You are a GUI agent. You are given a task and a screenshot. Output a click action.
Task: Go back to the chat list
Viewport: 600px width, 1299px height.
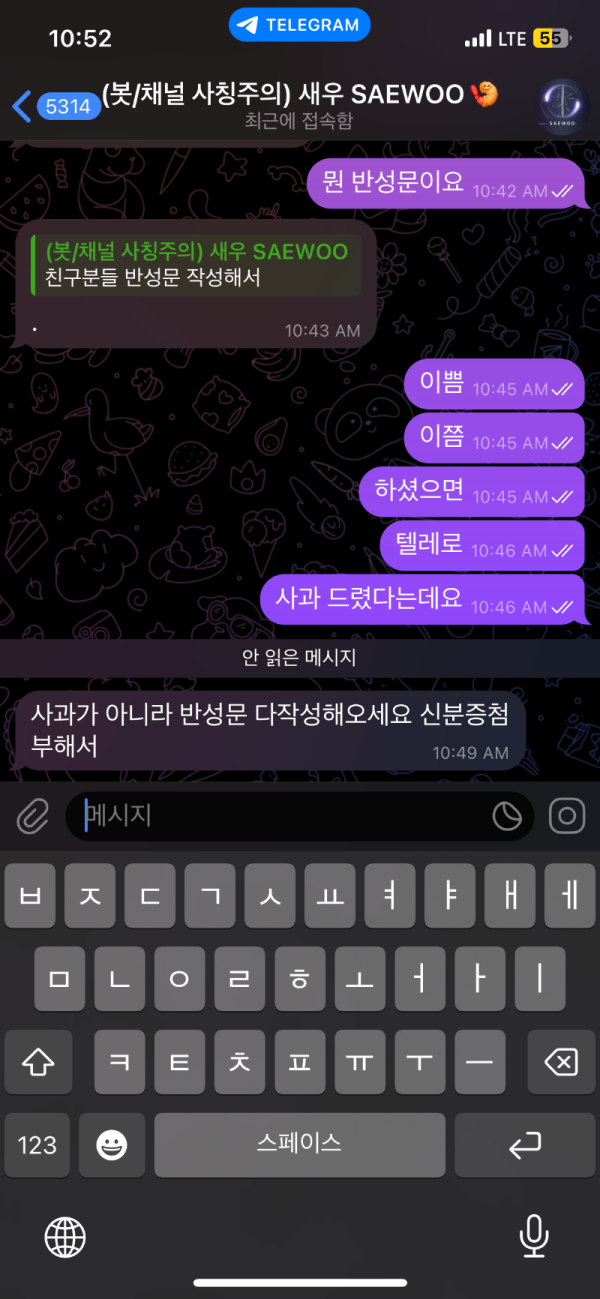pyautogui.click(x=50, y=104)
